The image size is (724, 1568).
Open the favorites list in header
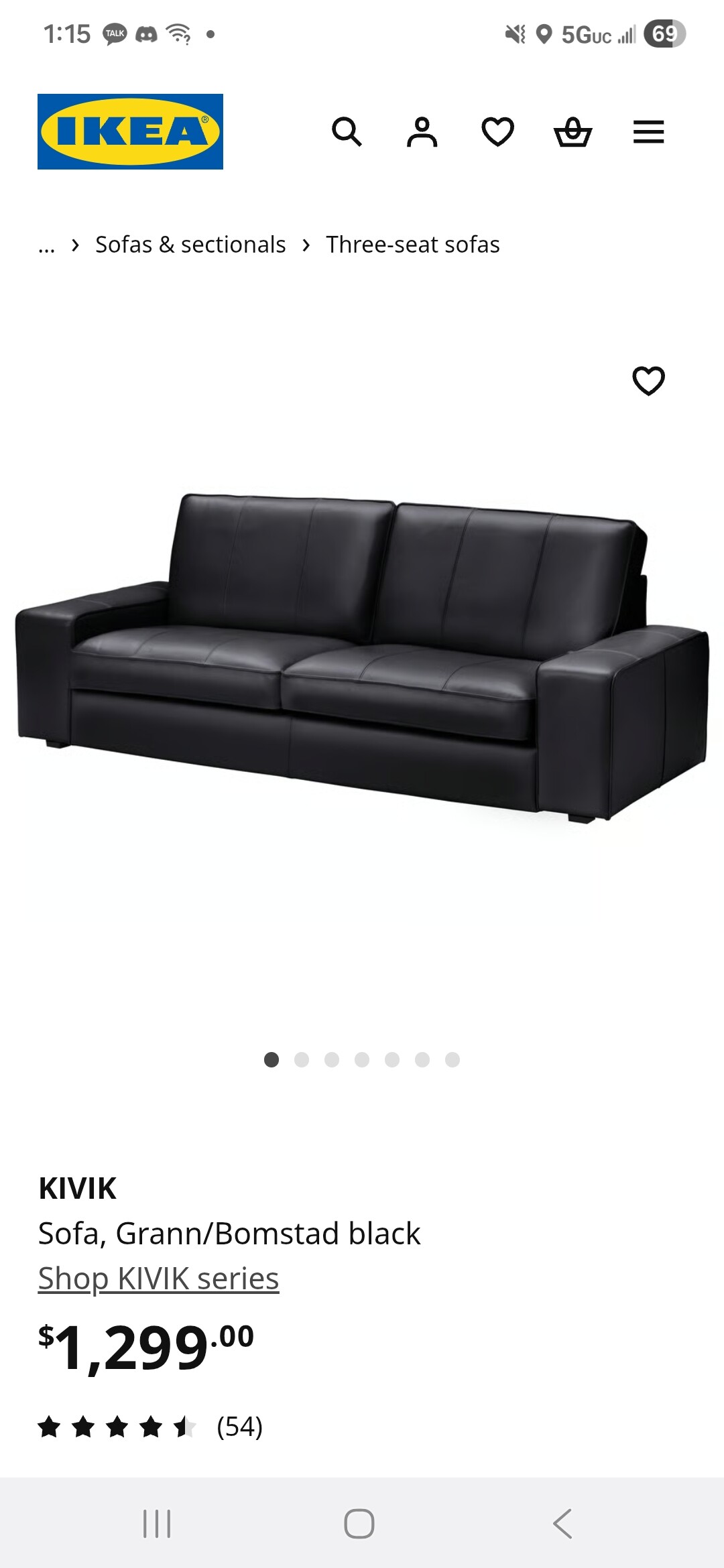[x=497, y=131]
